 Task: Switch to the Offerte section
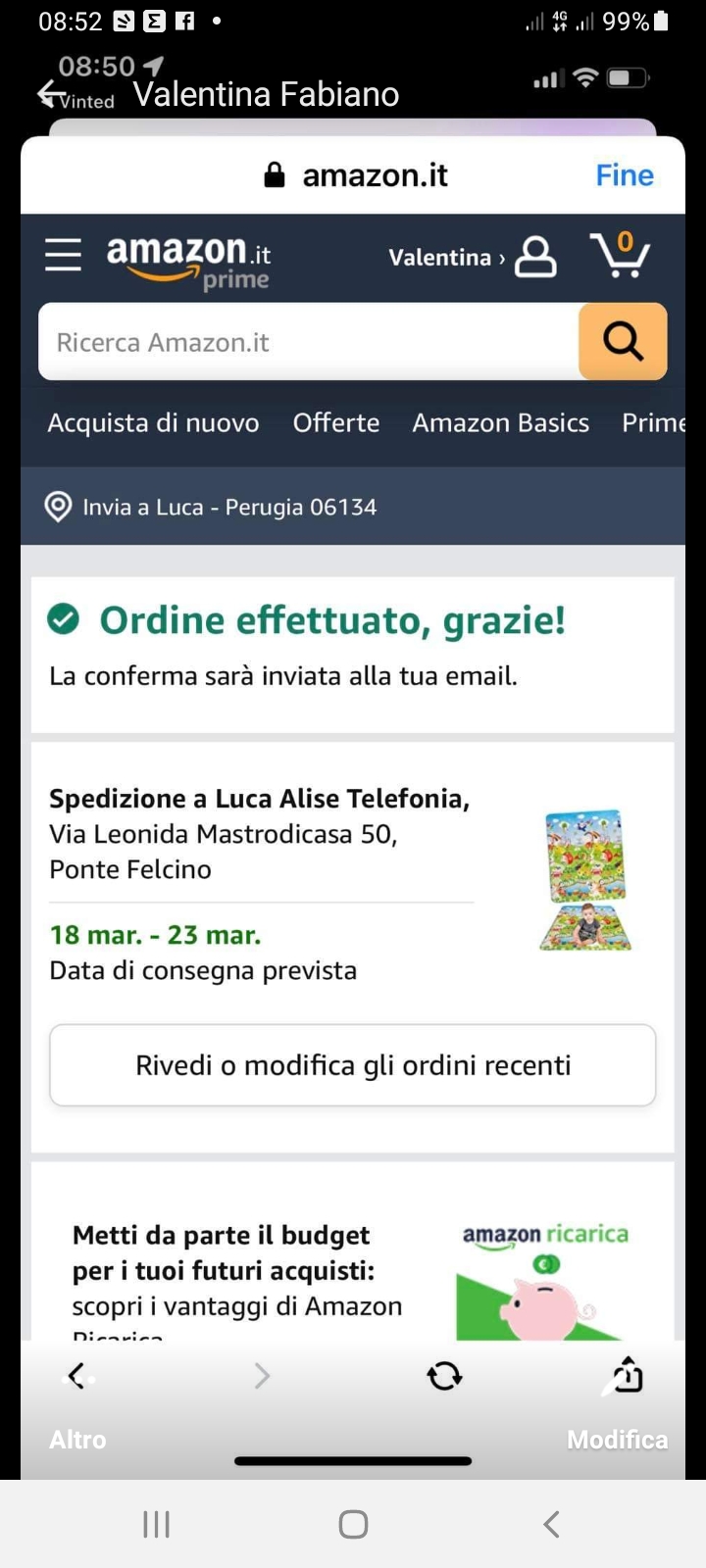[335, 423]
